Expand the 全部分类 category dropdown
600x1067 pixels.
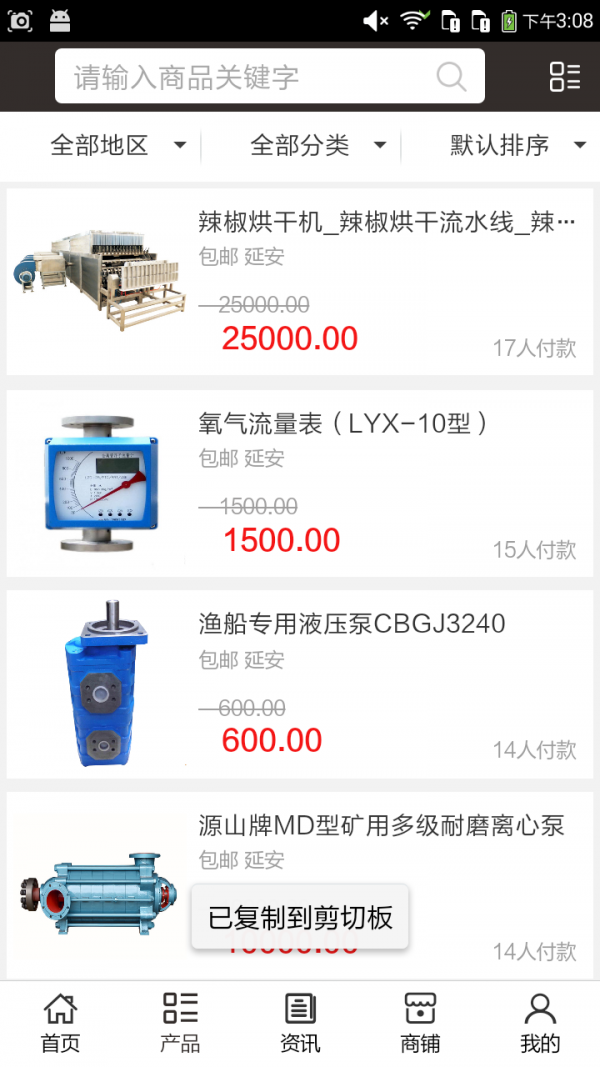318,145
